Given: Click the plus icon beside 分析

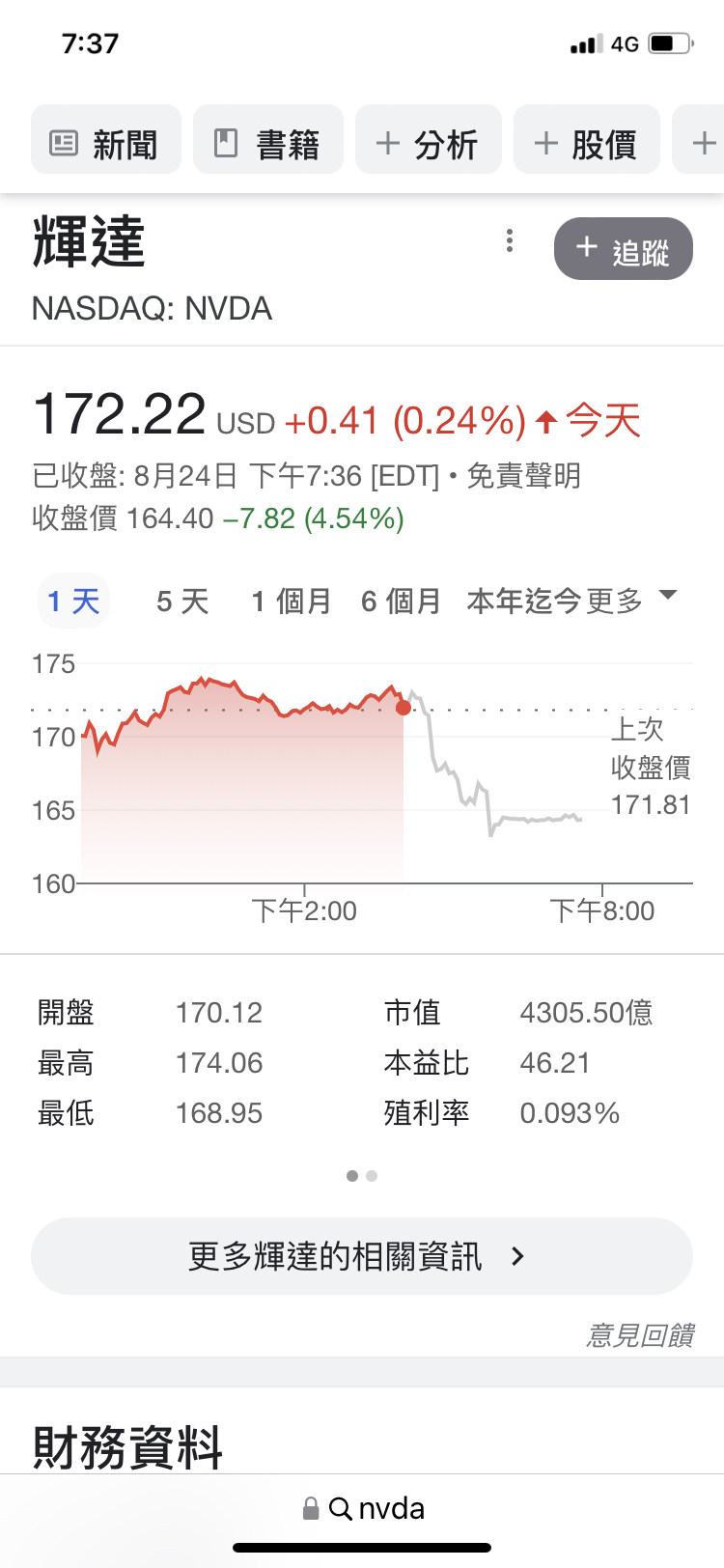Looking at the screenshot, I should 387,140.
